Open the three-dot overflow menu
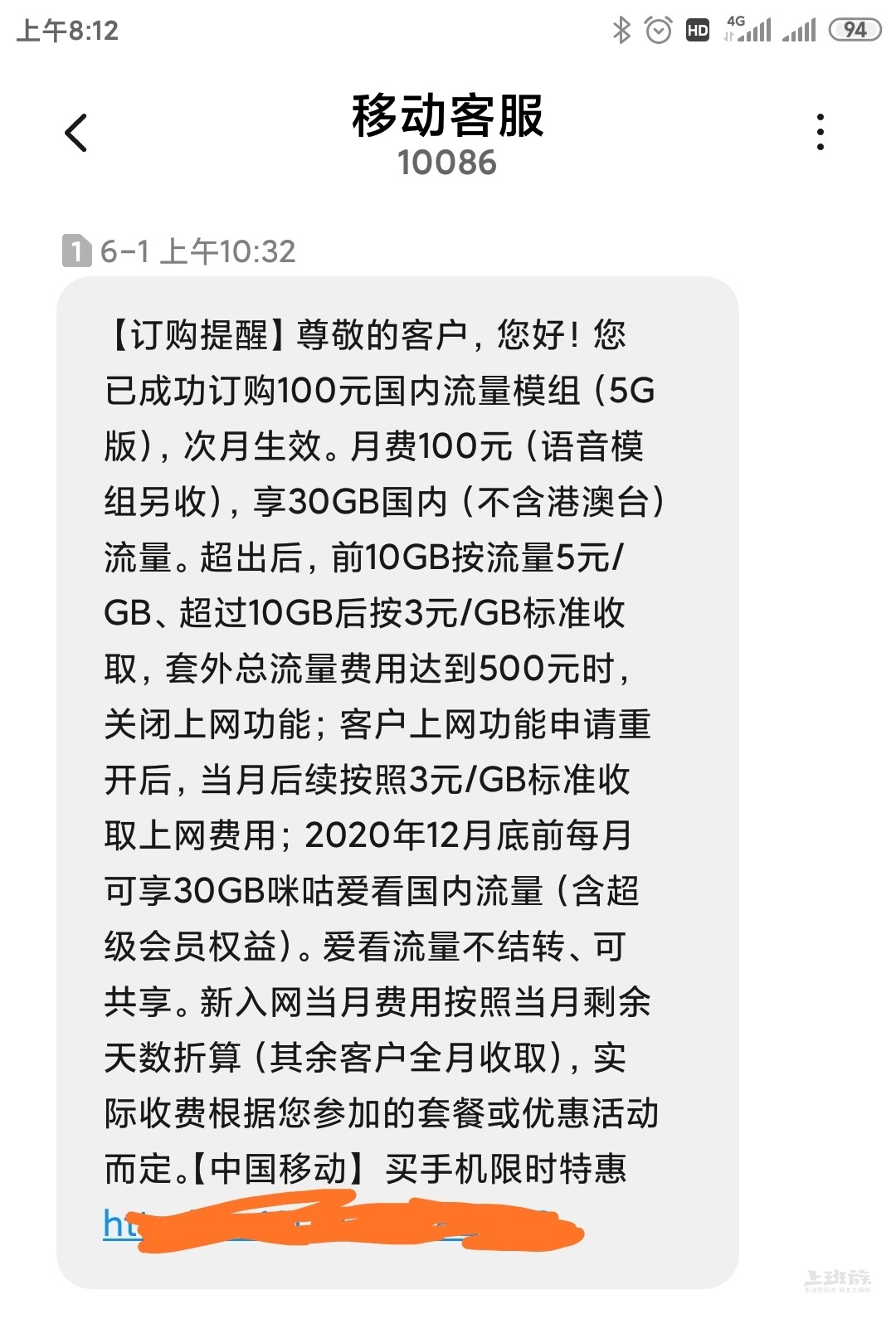 coord(820,133)
